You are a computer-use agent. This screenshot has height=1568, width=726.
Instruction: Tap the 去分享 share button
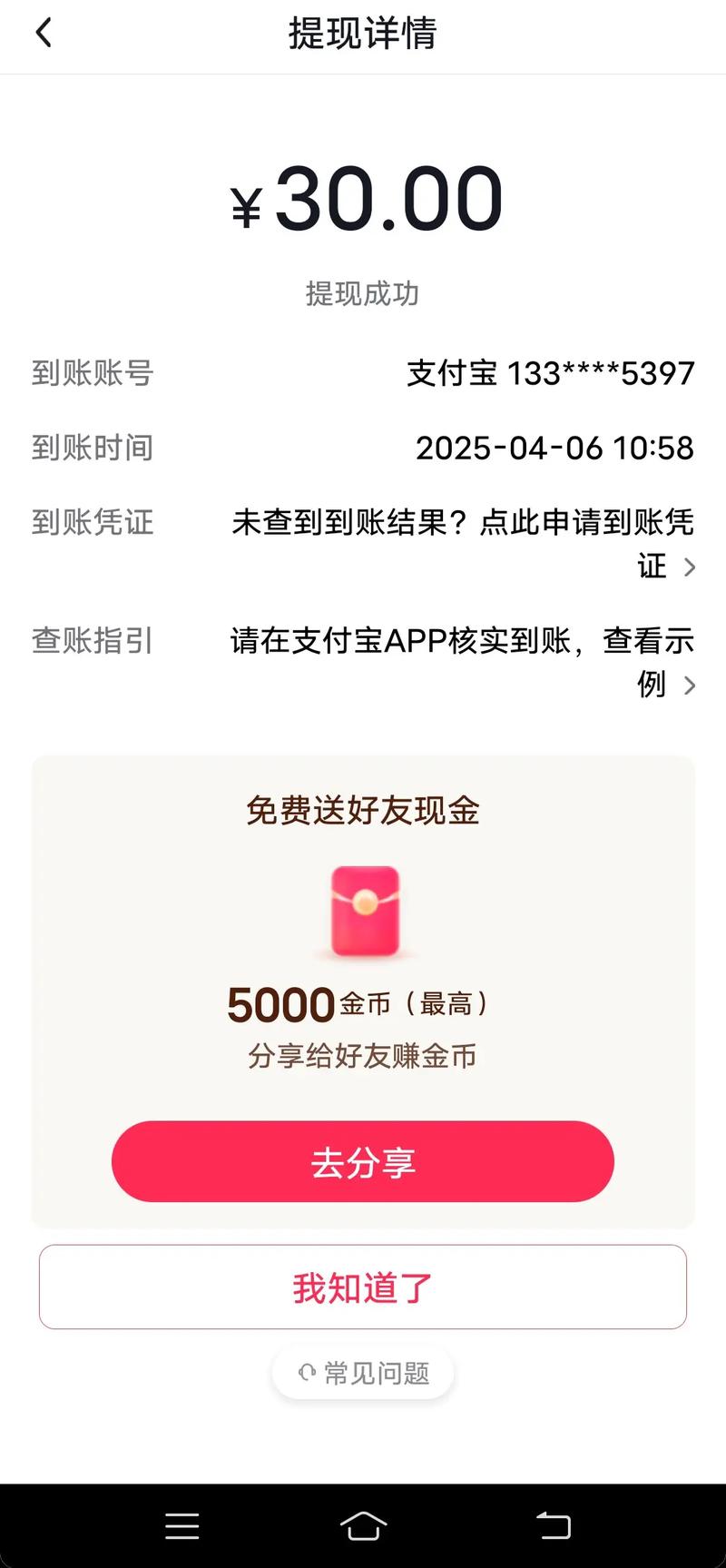(x=362, y=1161)
